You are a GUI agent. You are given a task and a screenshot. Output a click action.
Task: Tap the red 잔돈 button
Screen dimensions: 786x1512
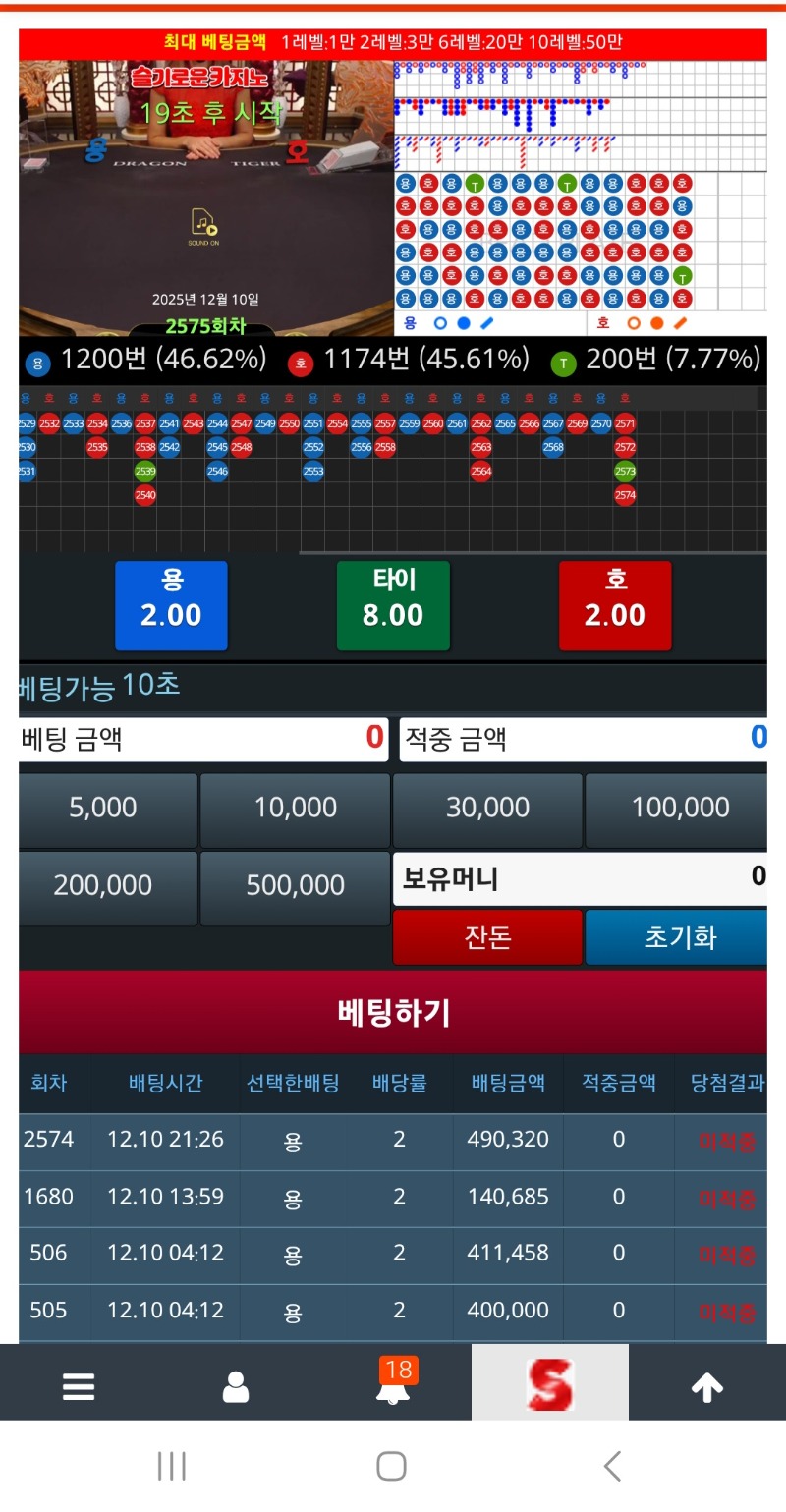click(486, 937)
